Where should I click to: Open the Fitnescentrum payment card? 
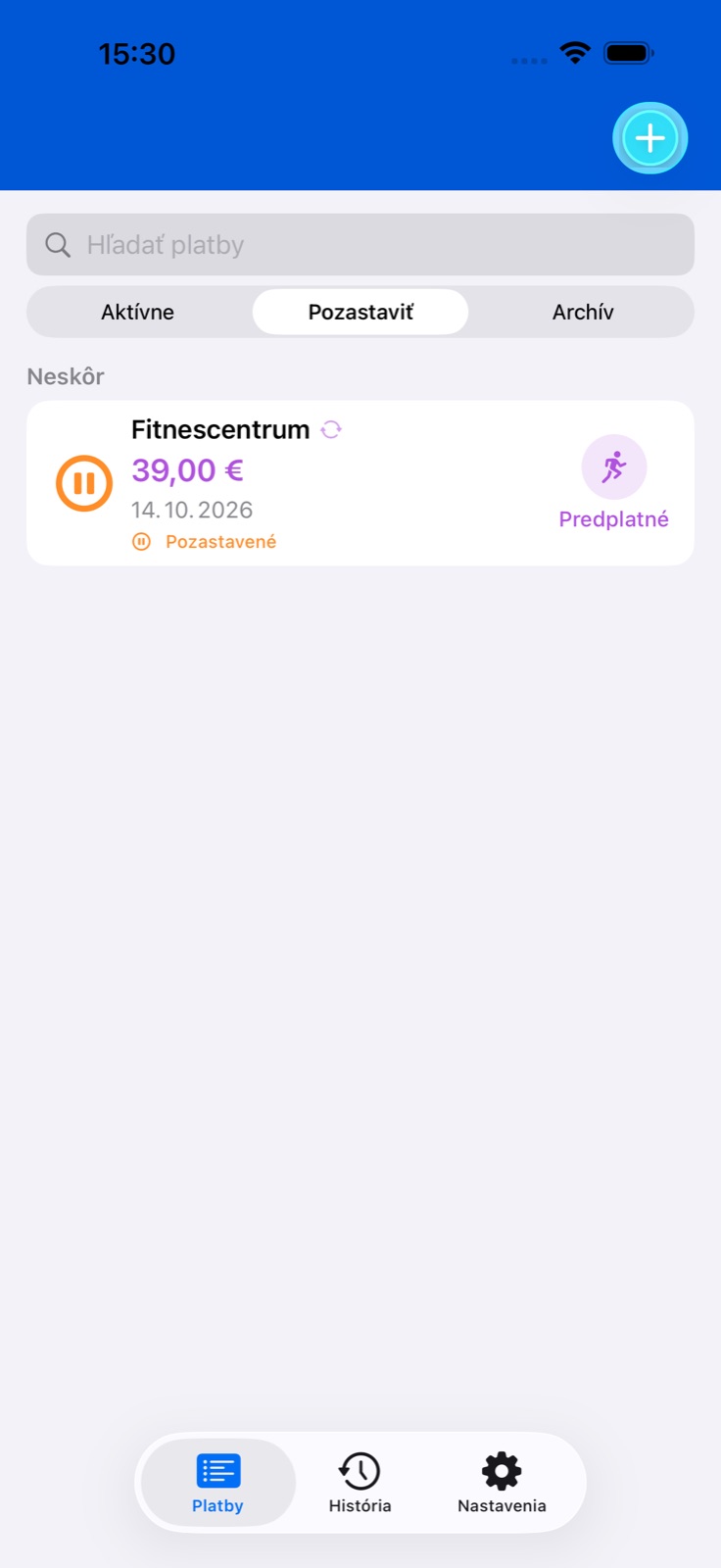[360, 483]
